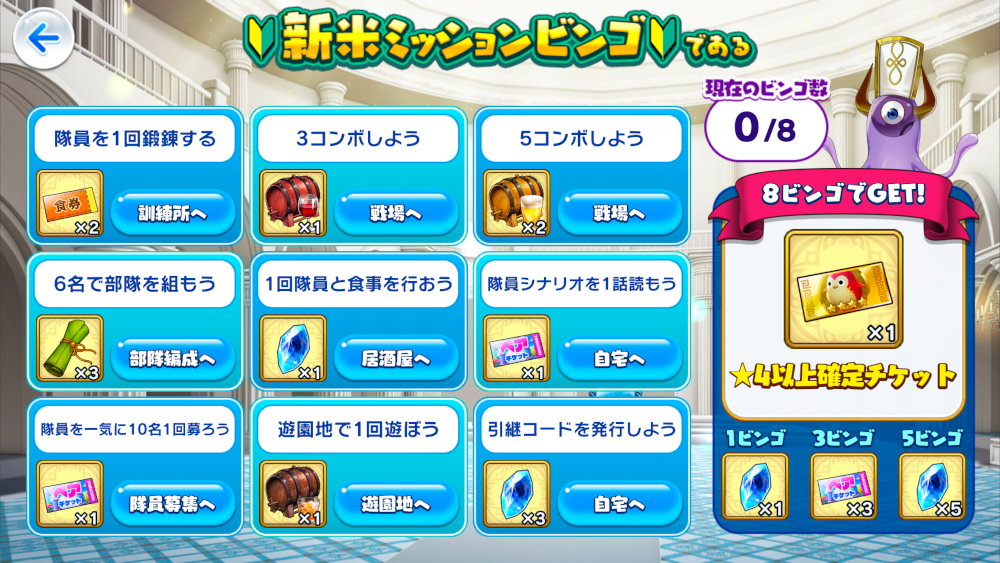1000x563 pixels.
Task: Go to 戦場へ for 5コンボしよう mission
Action: coord(618,212)
